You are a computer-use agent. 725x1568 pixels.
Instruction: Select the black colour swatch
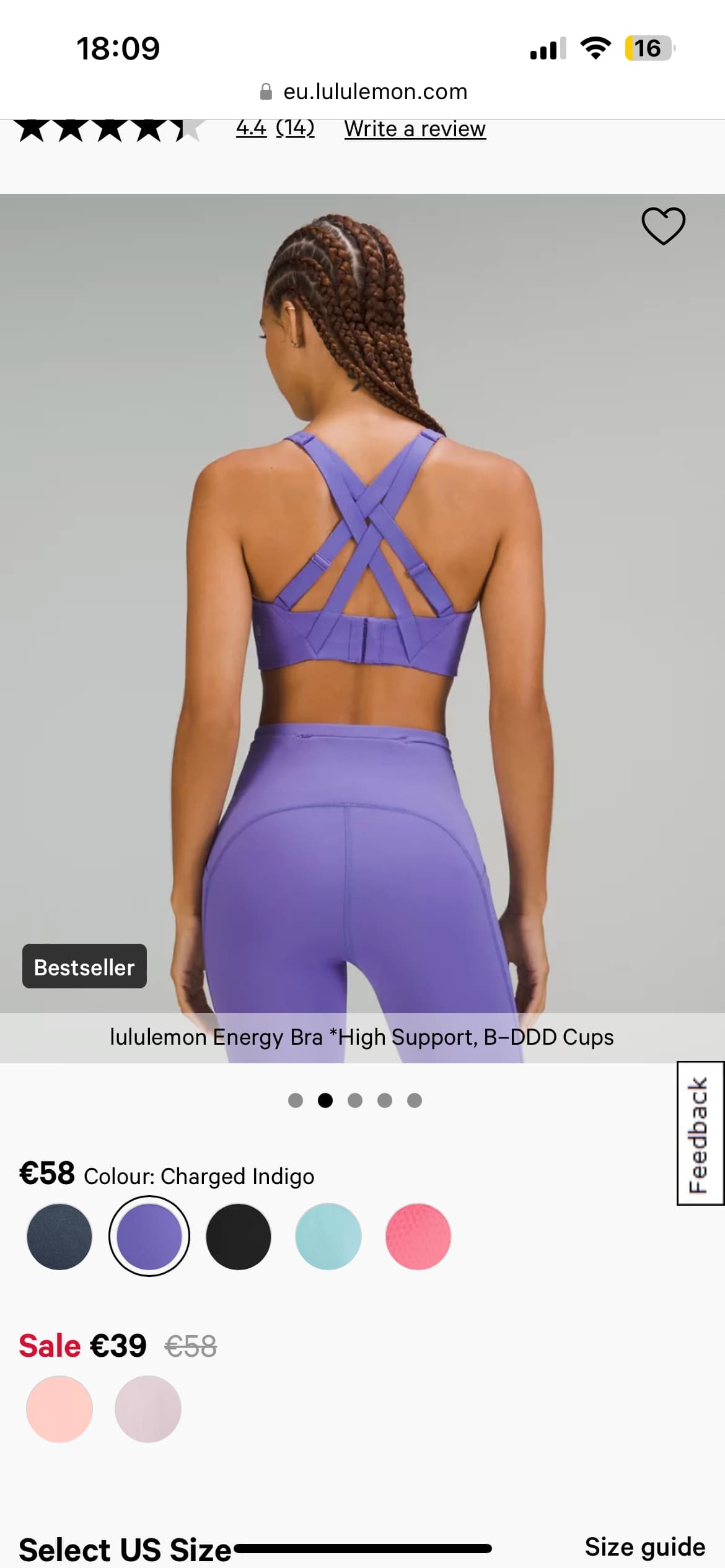[239, 1236]
